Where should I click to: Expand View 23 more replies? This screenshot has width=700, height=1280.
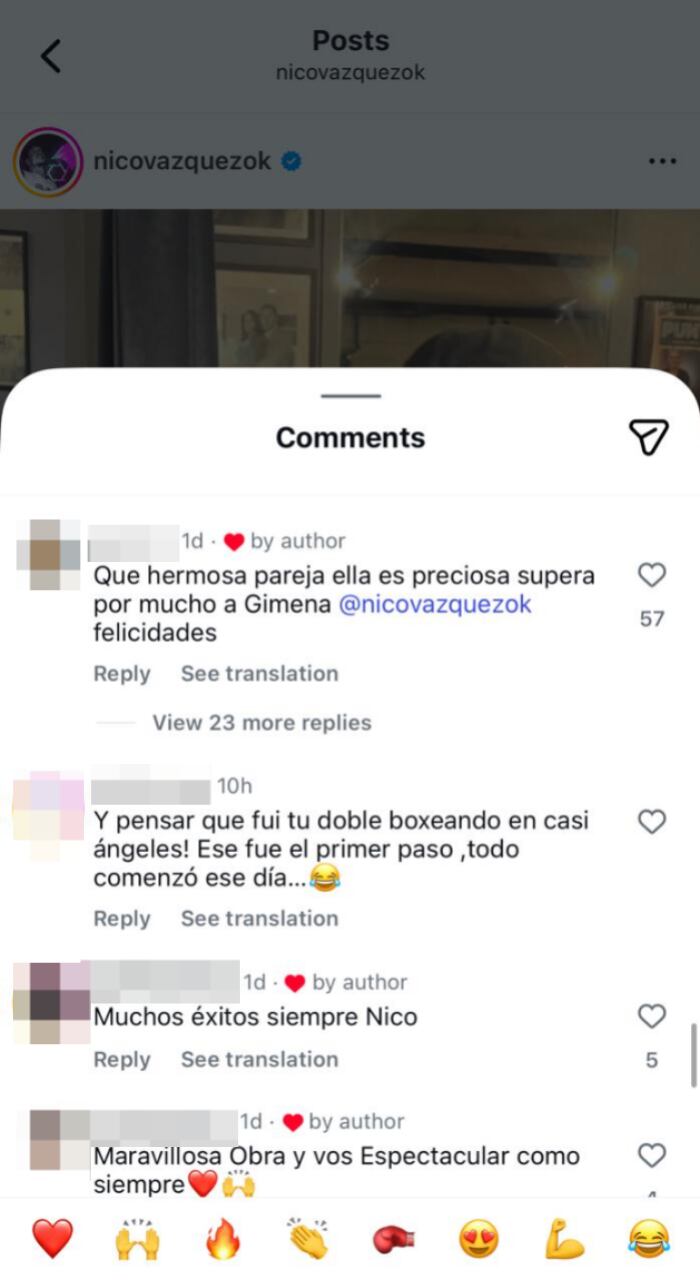pos(261,723)
